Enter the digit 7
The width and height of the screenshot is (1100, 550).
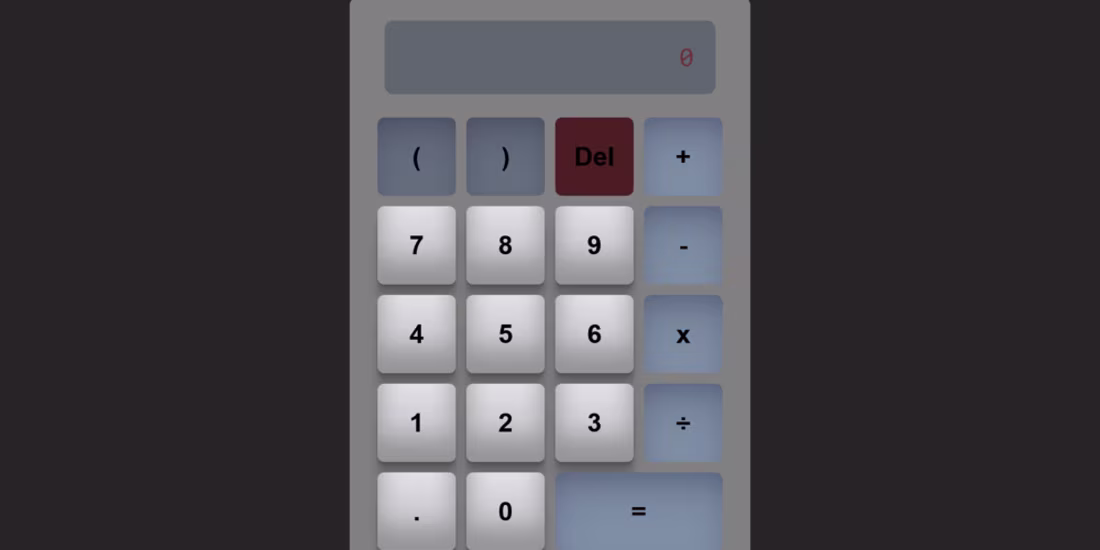point(416,246)
